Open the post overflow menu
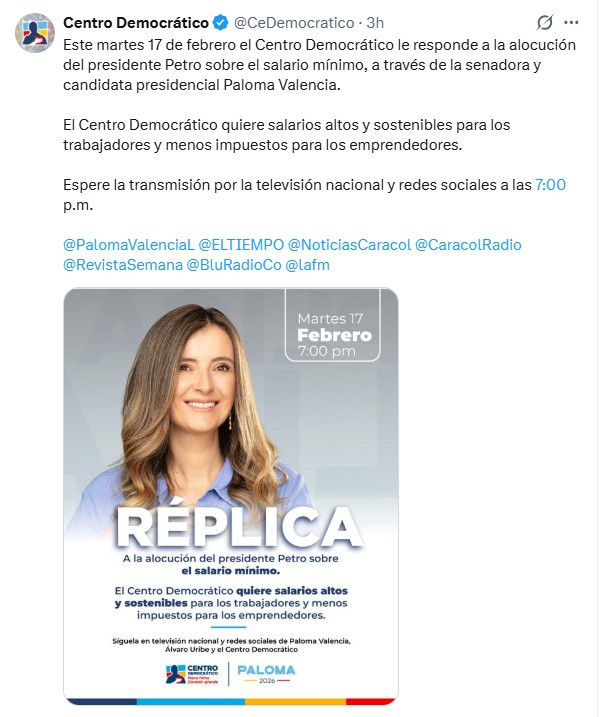This screenshot has width=600, height=717. [571, 22]
